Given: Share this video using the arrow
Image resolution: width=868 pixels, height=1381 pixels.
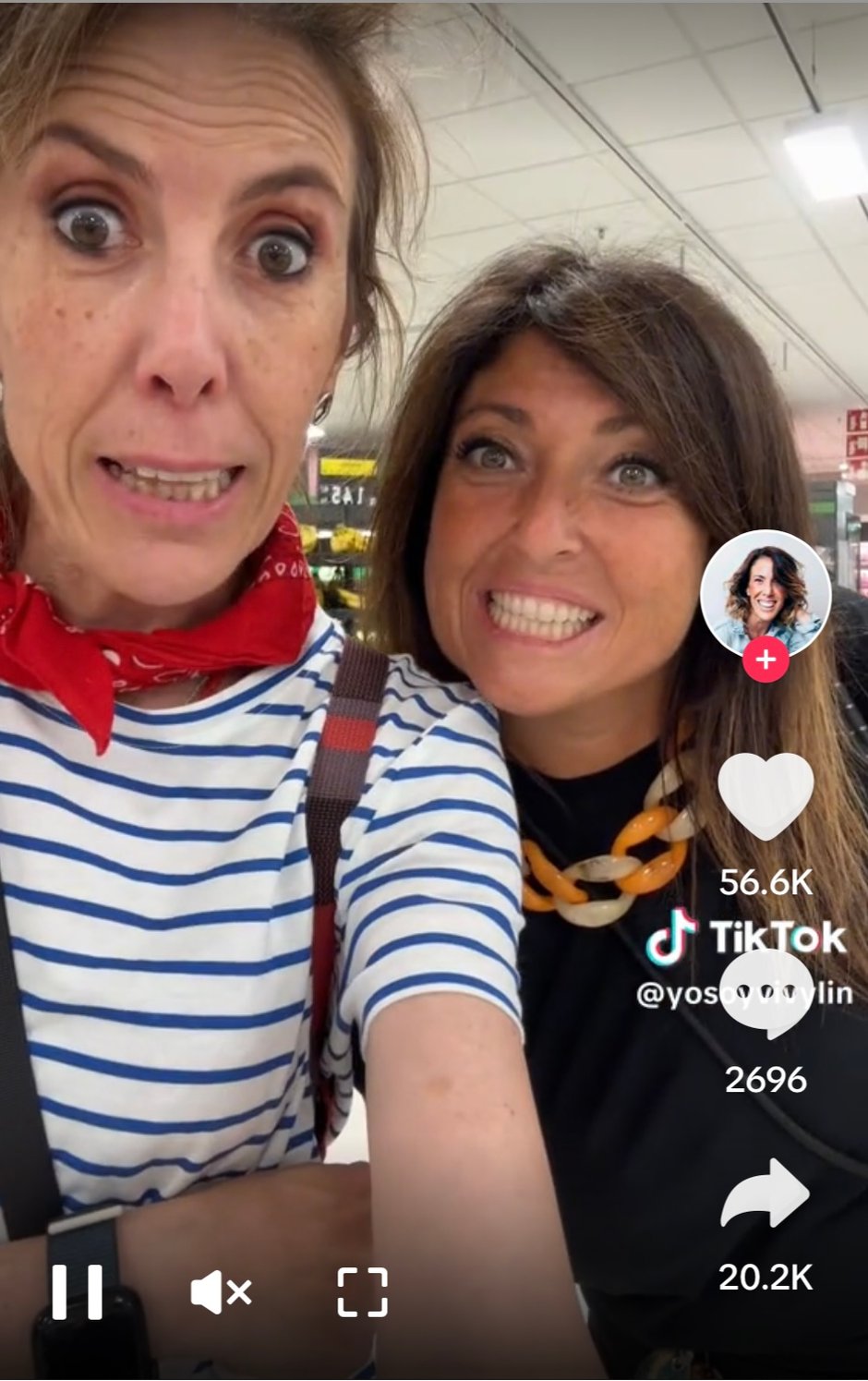Looking at the screenshot, I should click(765, 1193).
